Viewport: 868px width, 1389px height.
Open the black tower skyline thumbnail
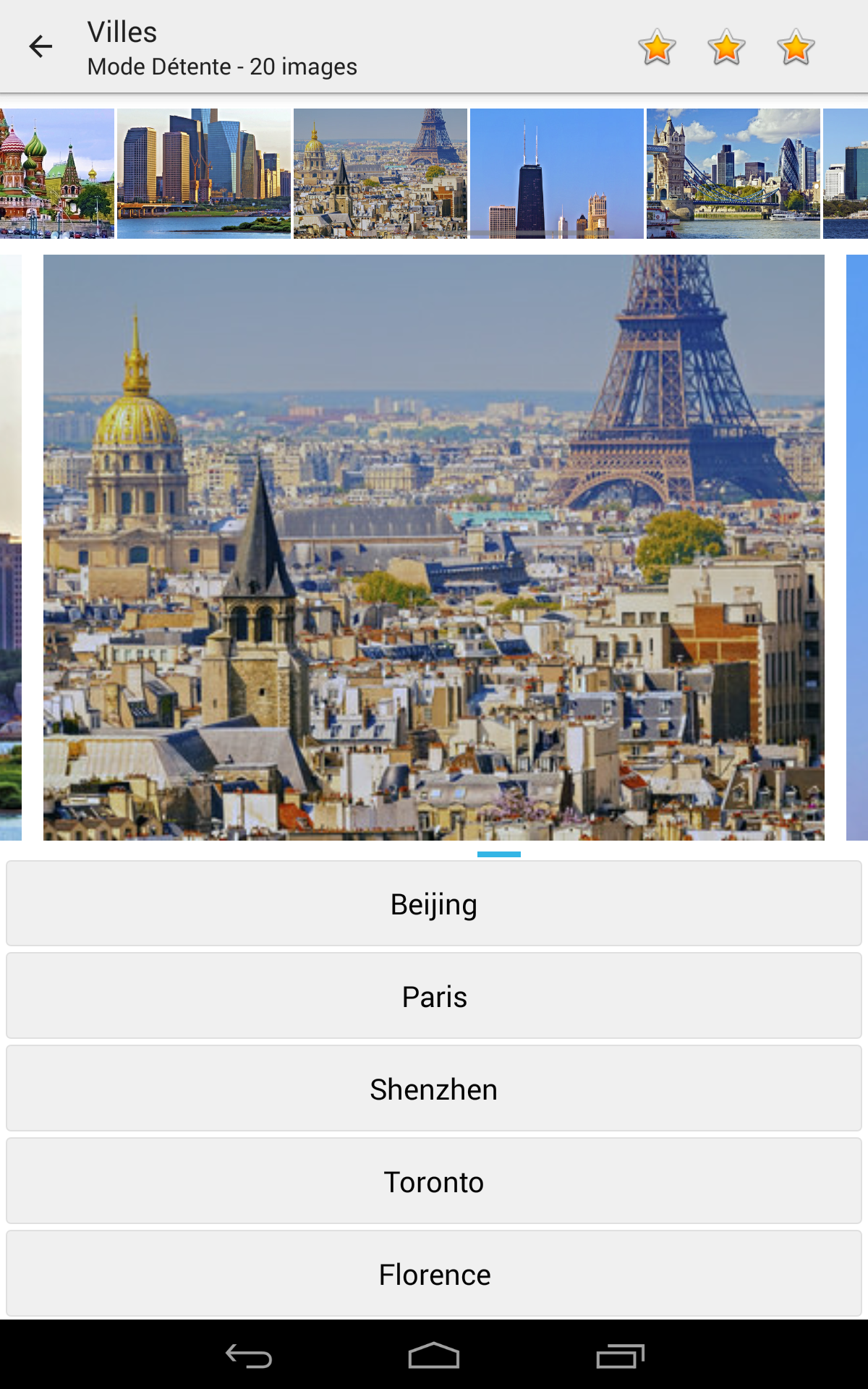pyautogui.click(x=557, y=174)
